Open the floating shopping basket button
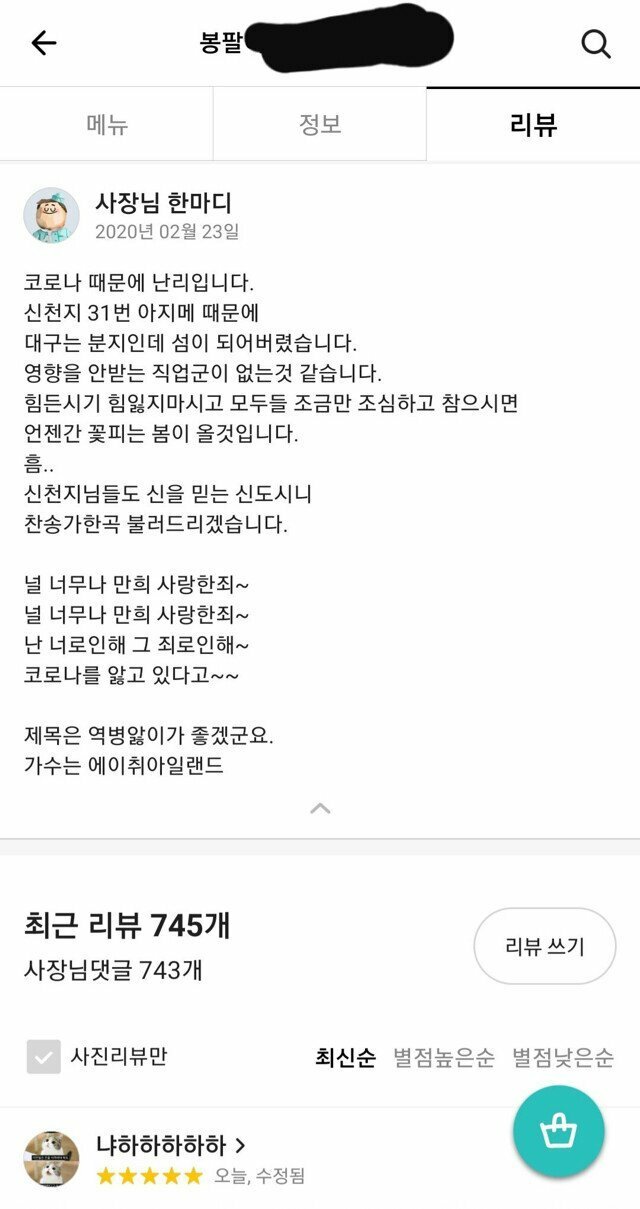The image size is (640, 1209). pos(559,1131)
